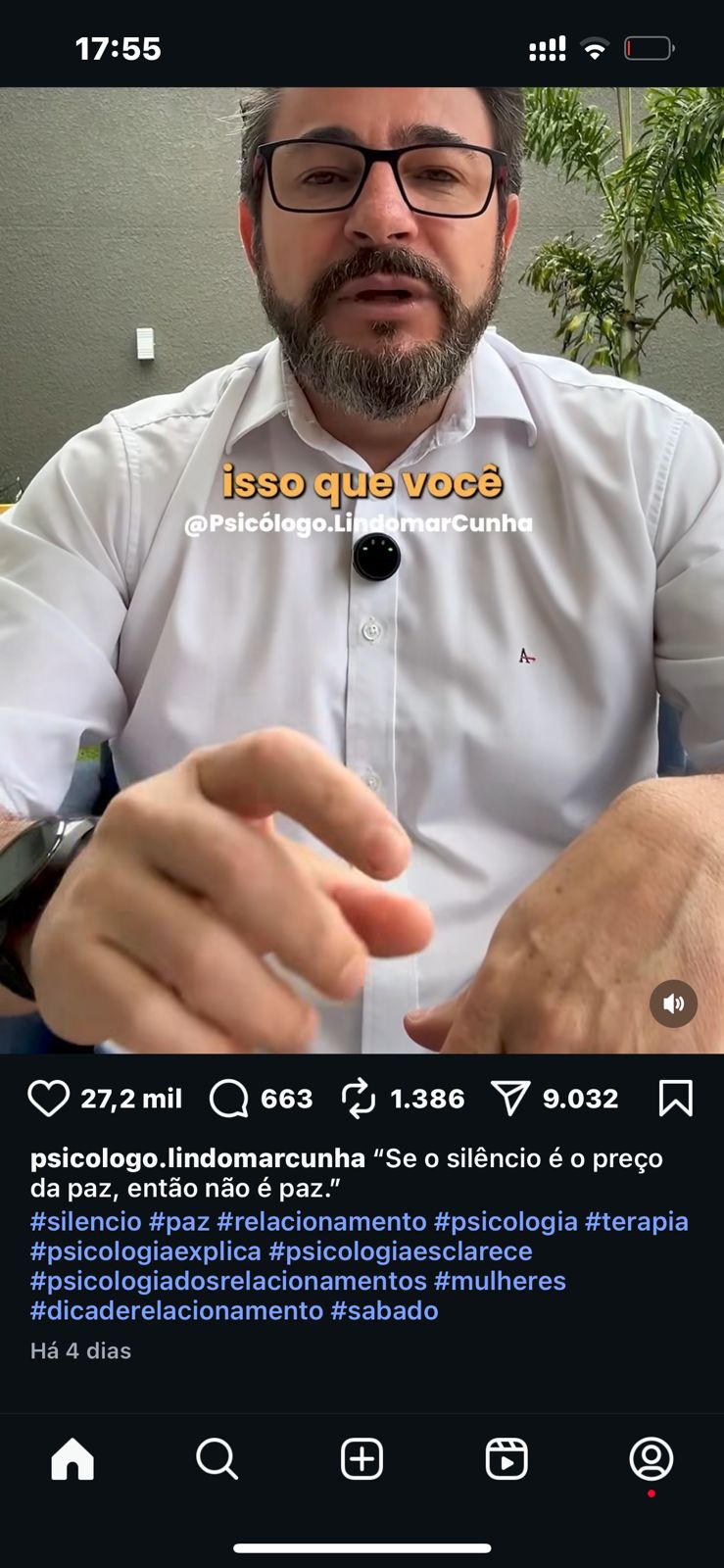724x1568 pixels.
Task: Save this post with the bookmark icon
Action: (x=675, y=1099)
